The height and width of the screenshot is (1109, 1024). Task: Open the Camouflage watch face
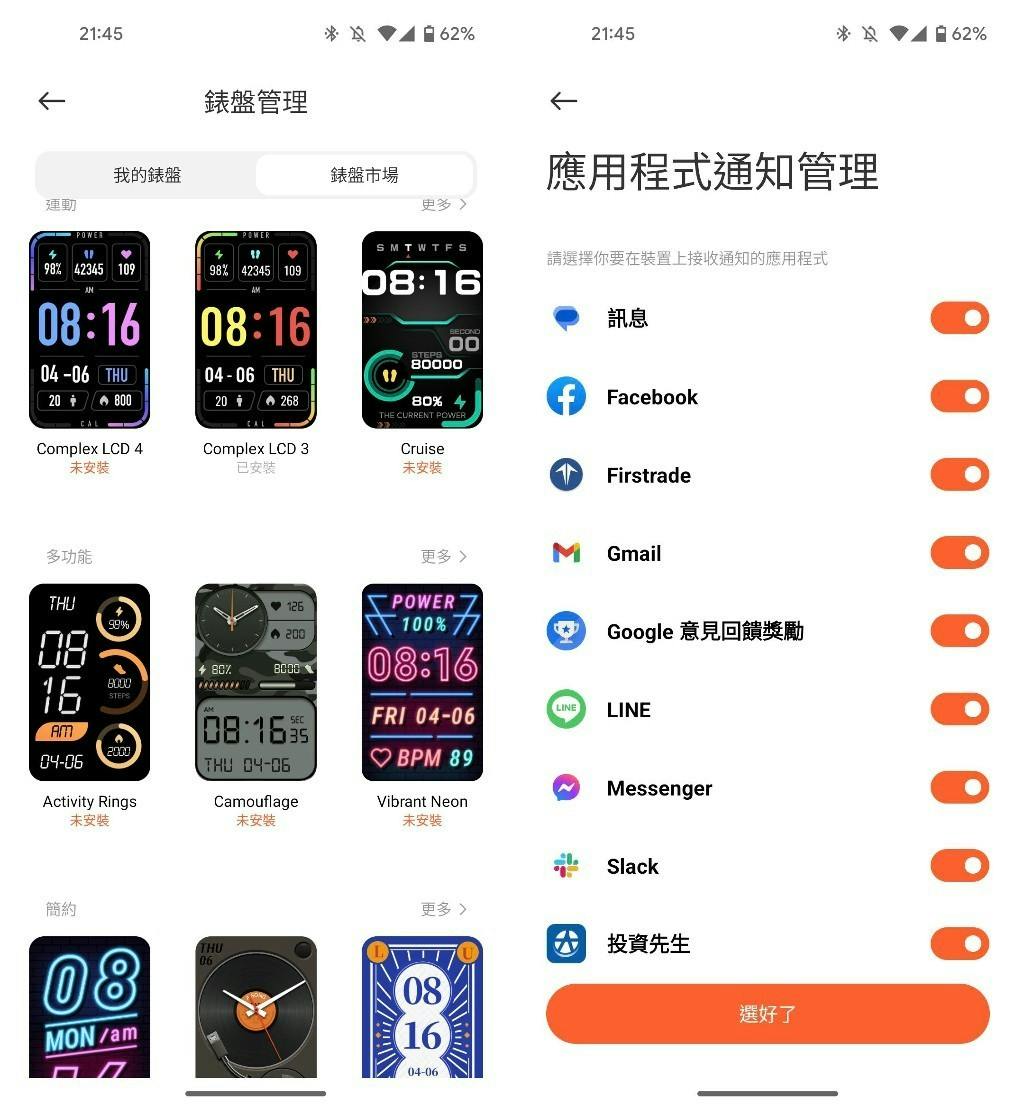[256, 682]
